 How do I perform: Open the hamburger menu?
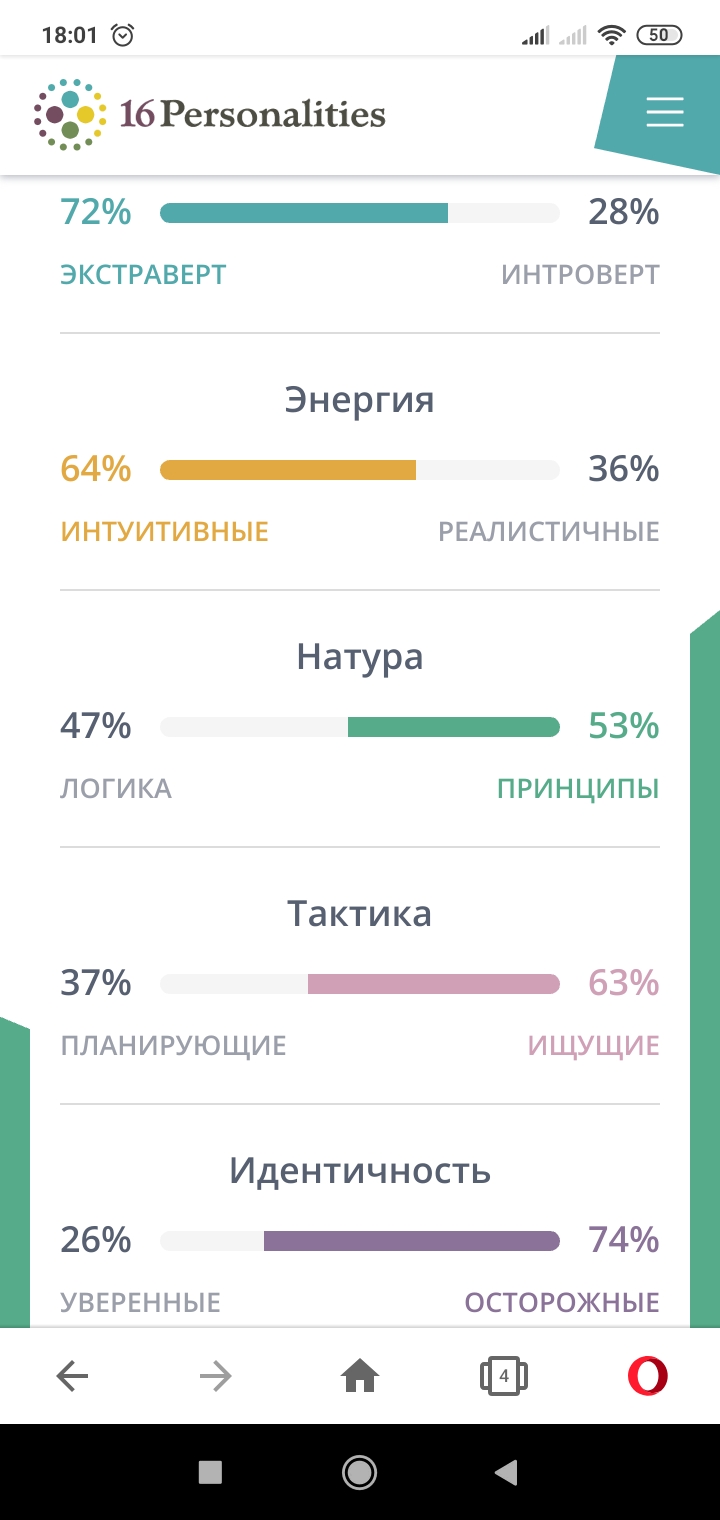pyautogui.click(x=664, y=112)
